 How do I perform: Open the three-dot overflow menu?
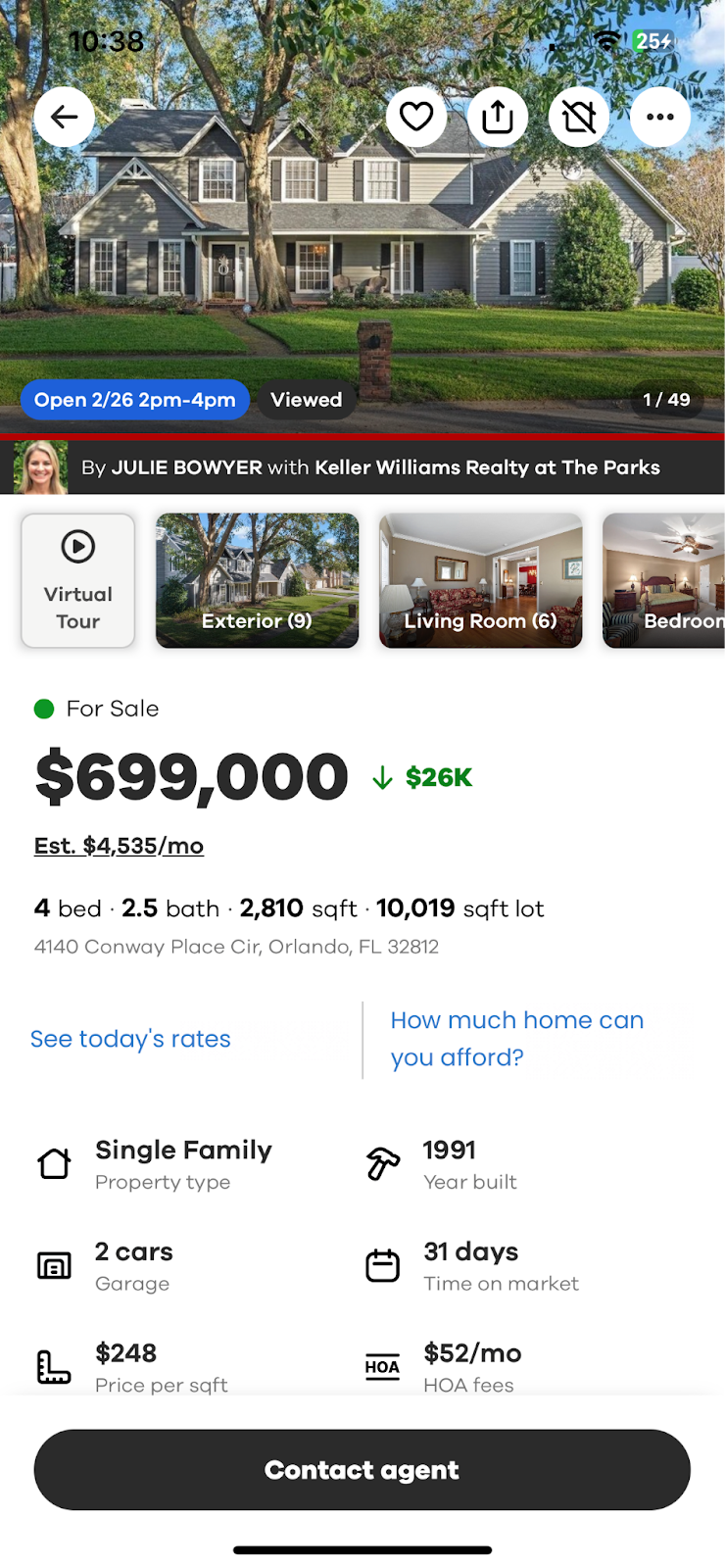tap(659, 118)
